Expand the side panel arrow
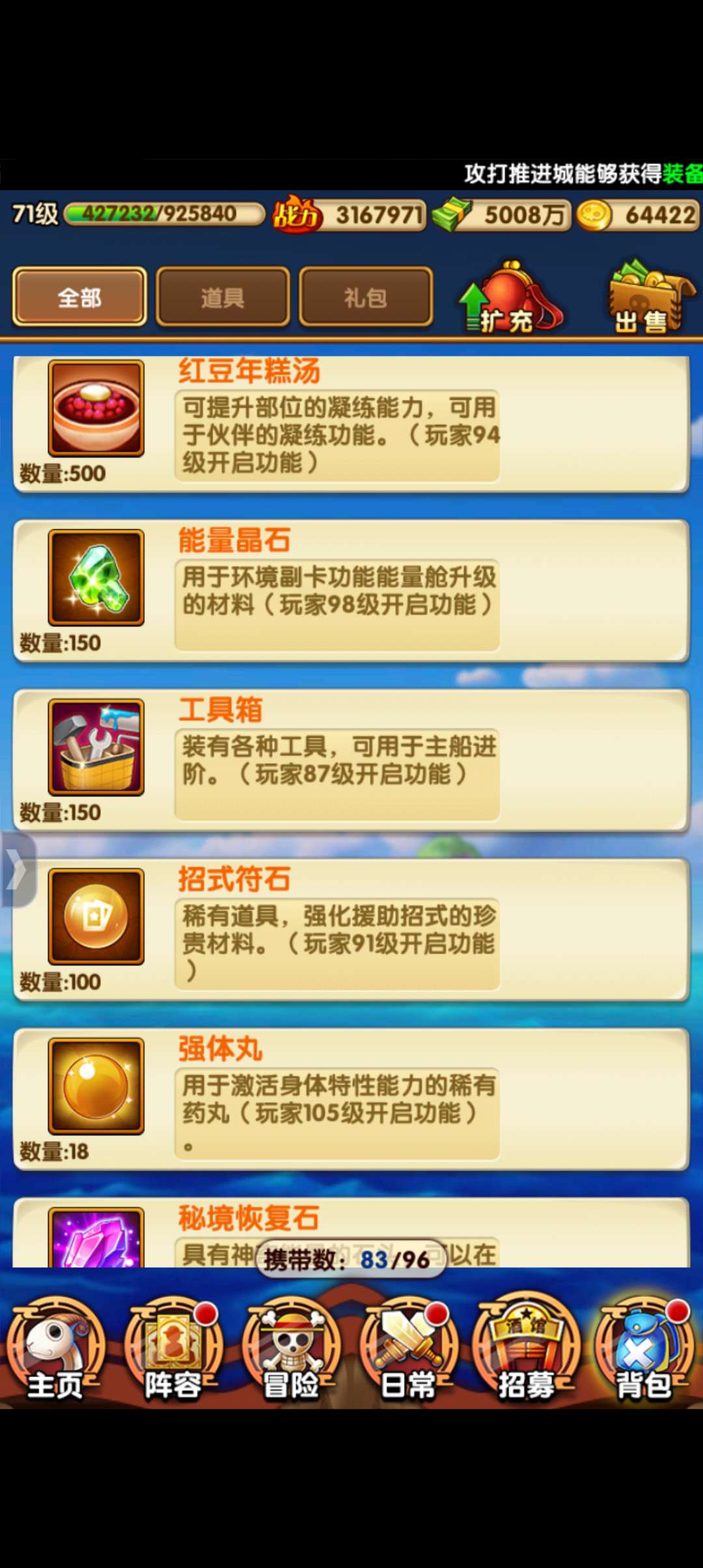Screen dimensions: 703x1568 point(17,869)
